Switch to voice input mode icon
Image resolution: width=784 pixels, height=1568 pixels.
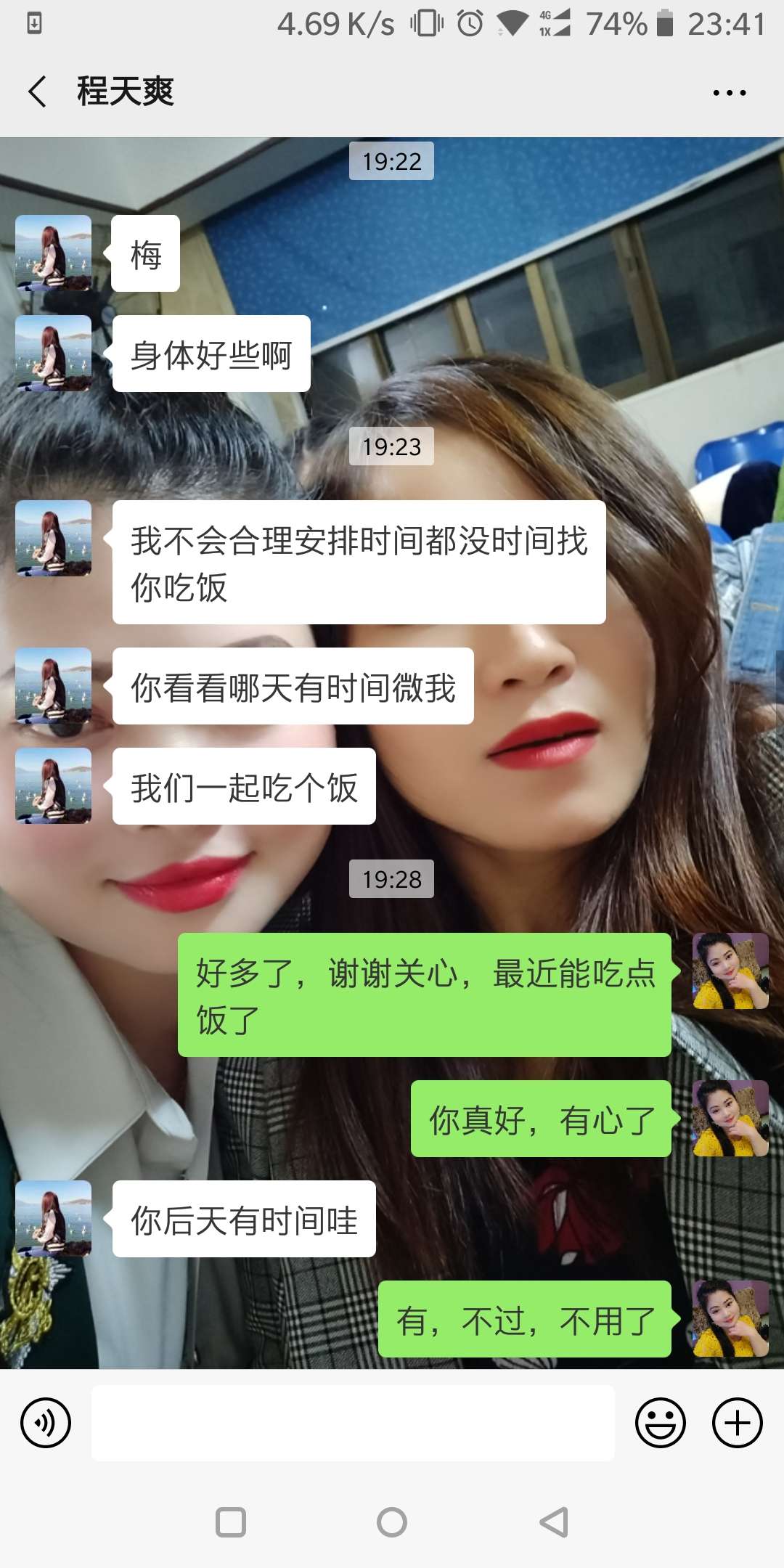click(x=45, y=1423)
